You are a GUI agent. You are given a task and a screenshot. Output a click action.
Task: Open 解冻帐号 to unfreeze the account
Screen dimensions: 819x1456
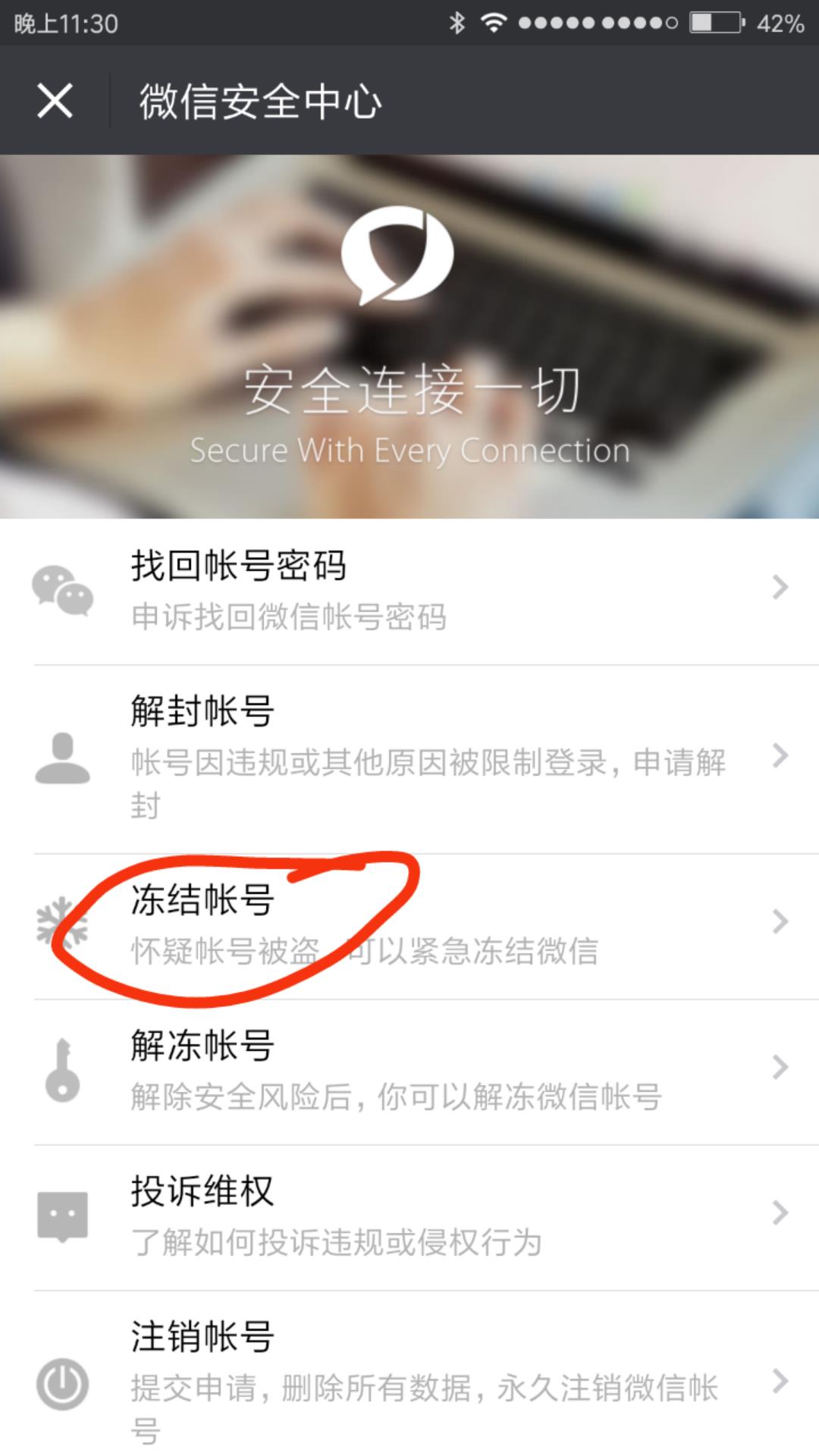(409, 1069)
